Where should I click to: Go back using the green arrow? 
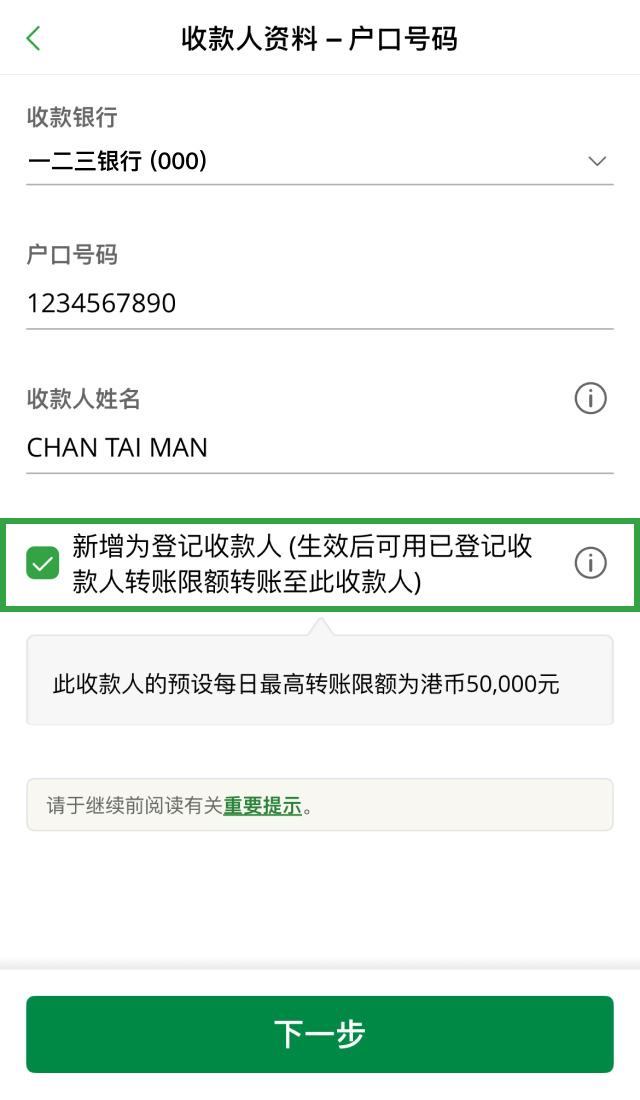[x=34, y=39]
